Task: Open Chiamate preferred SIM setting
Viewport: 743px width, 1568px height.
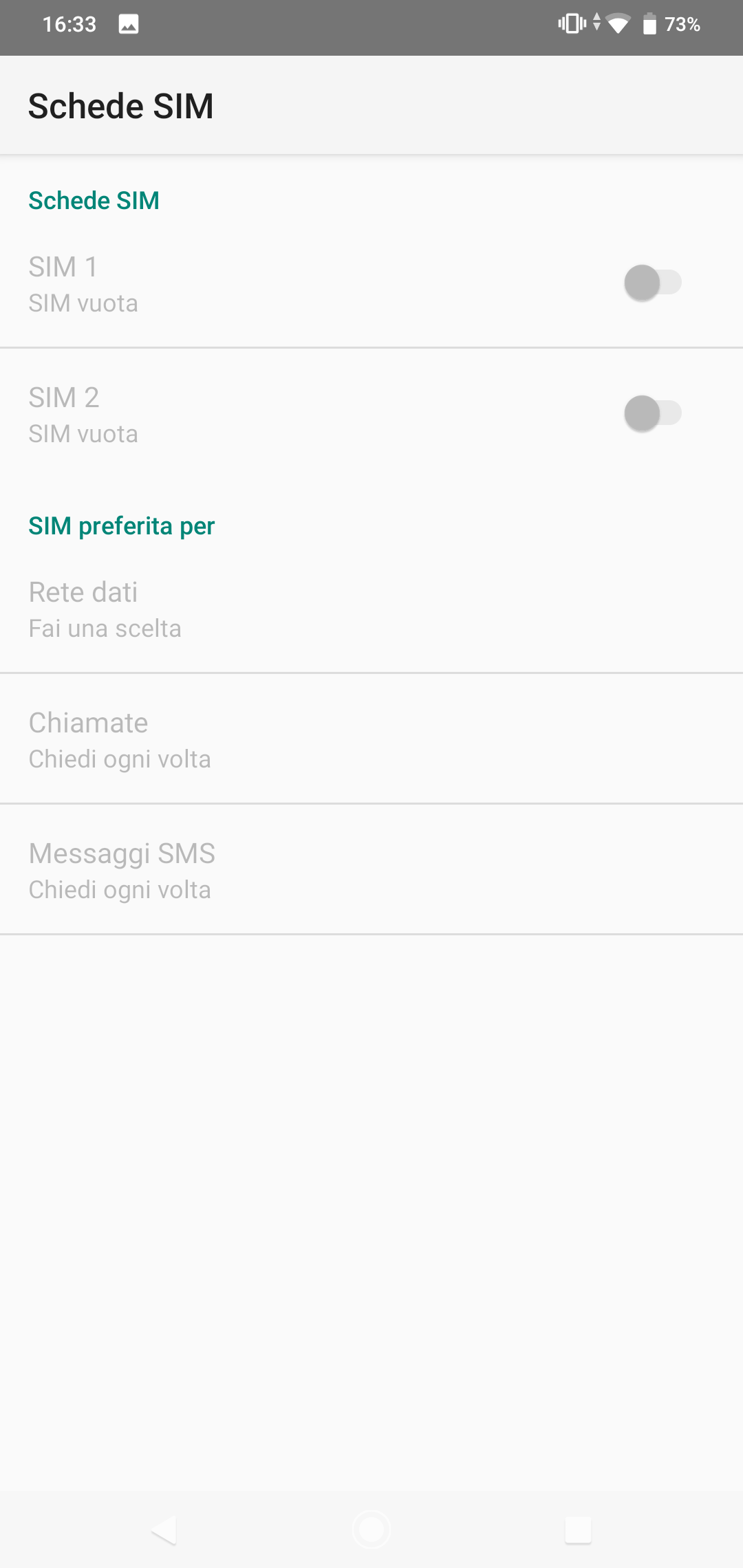Action: tap(371, 739)
